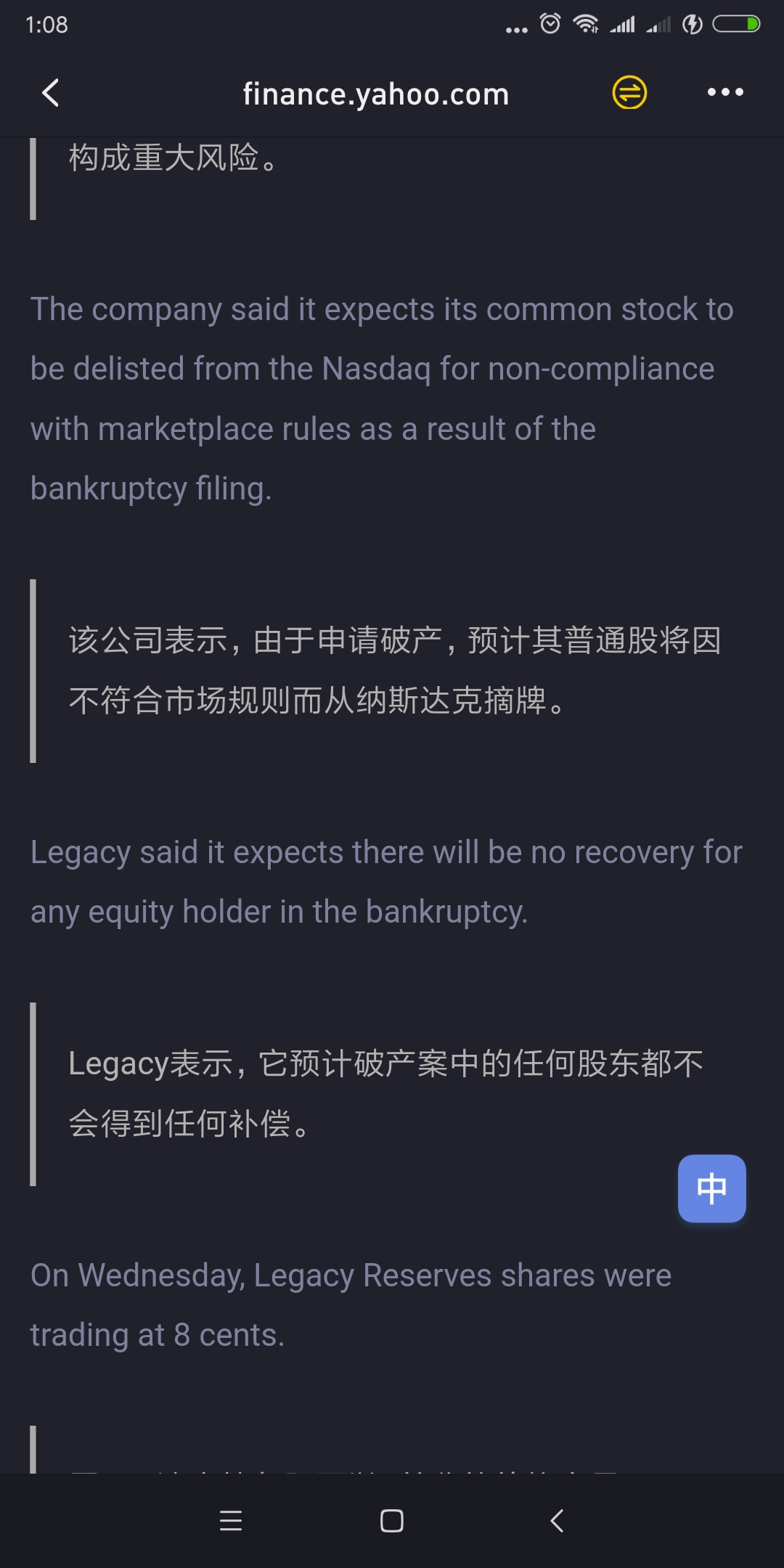
Task: Open the three-dot overflow menu
Action: 725,92
